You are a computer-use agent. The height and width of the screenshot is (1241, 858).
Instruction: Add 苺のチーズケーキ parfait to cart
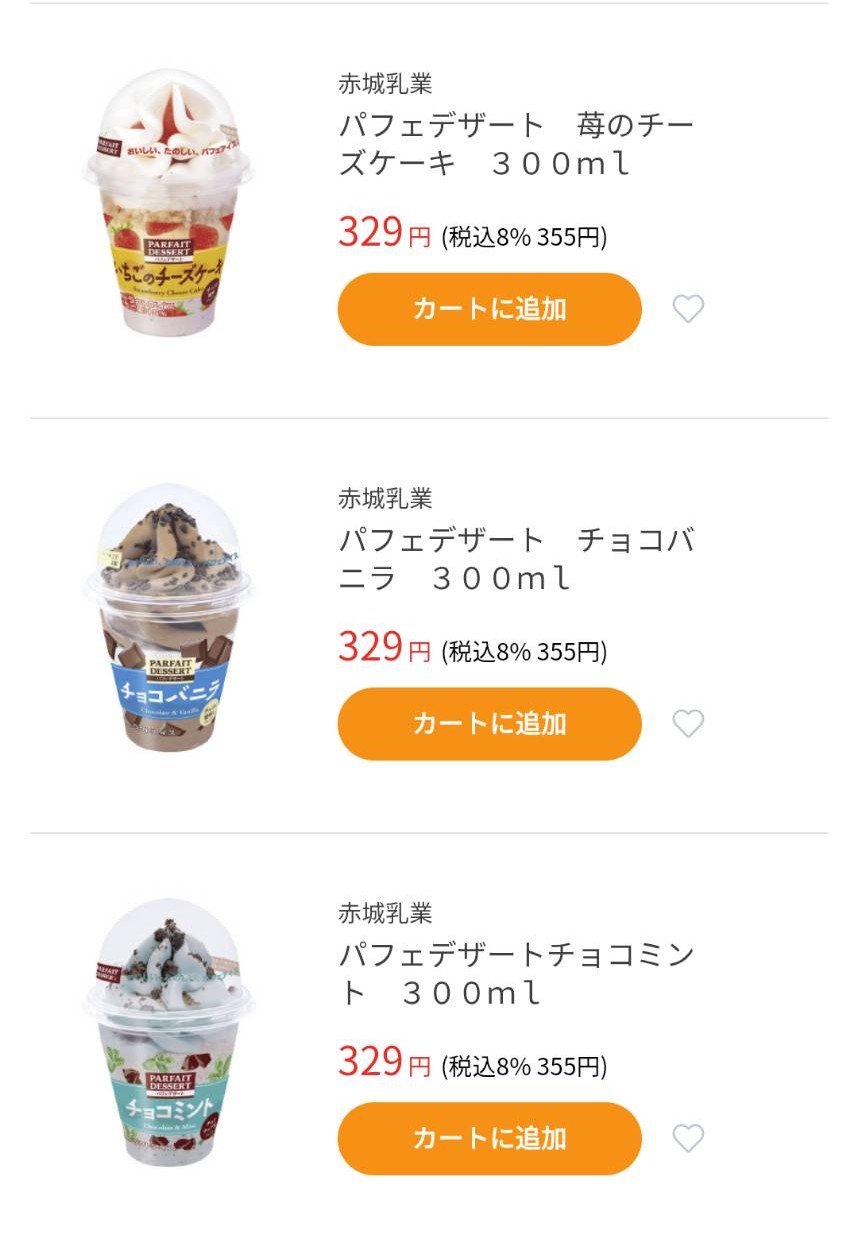489,309
